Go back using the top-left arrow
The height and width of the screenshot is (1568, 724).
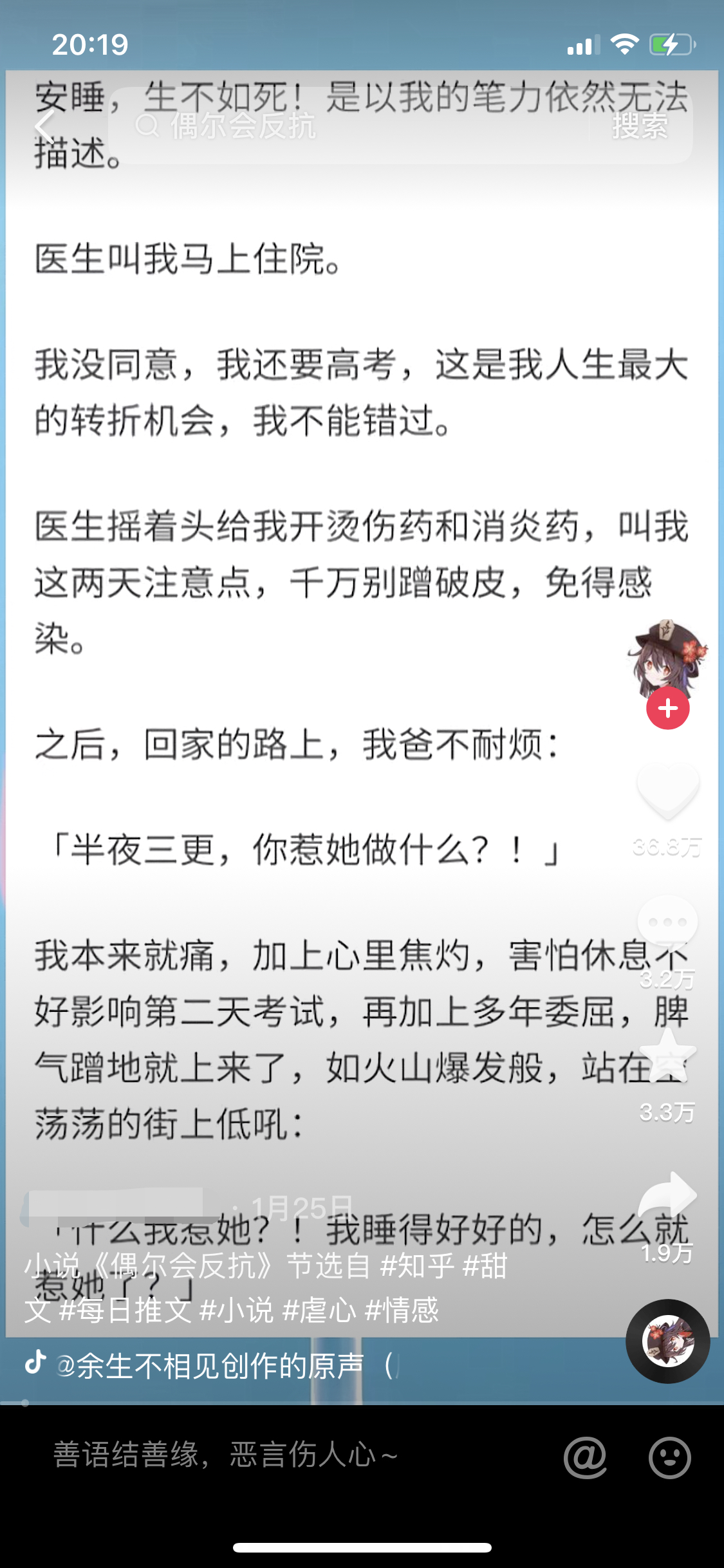[45, 126]
